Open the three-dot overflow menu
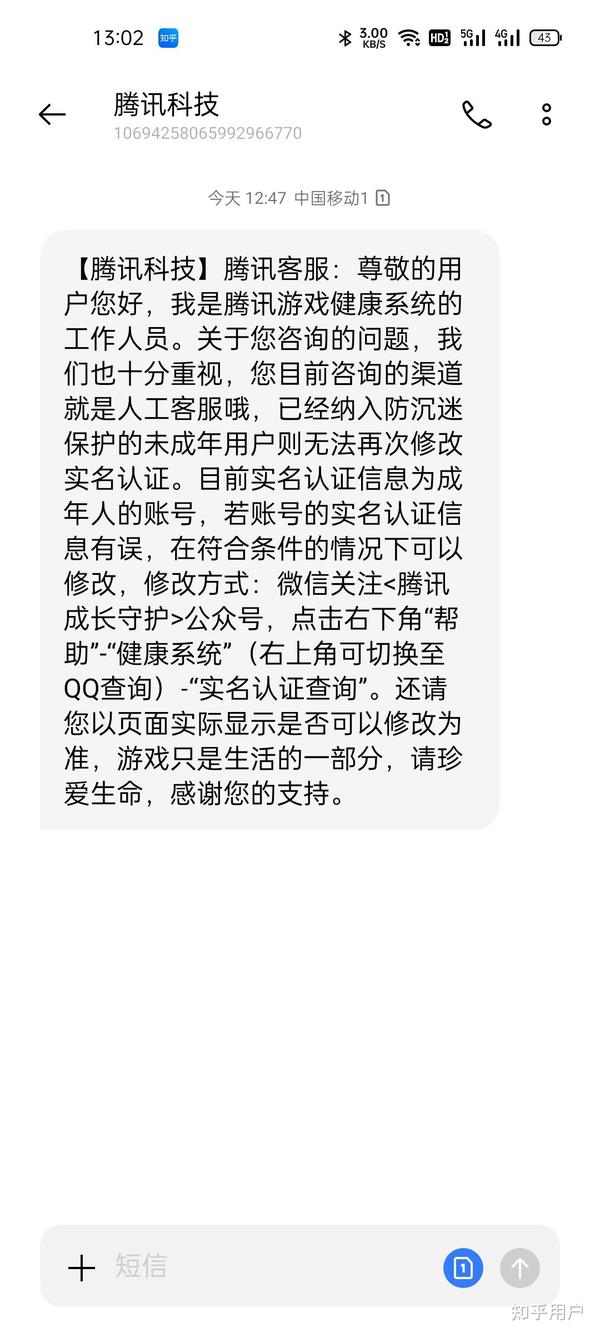Screen dimensions: 600x1333 point(546,115)
